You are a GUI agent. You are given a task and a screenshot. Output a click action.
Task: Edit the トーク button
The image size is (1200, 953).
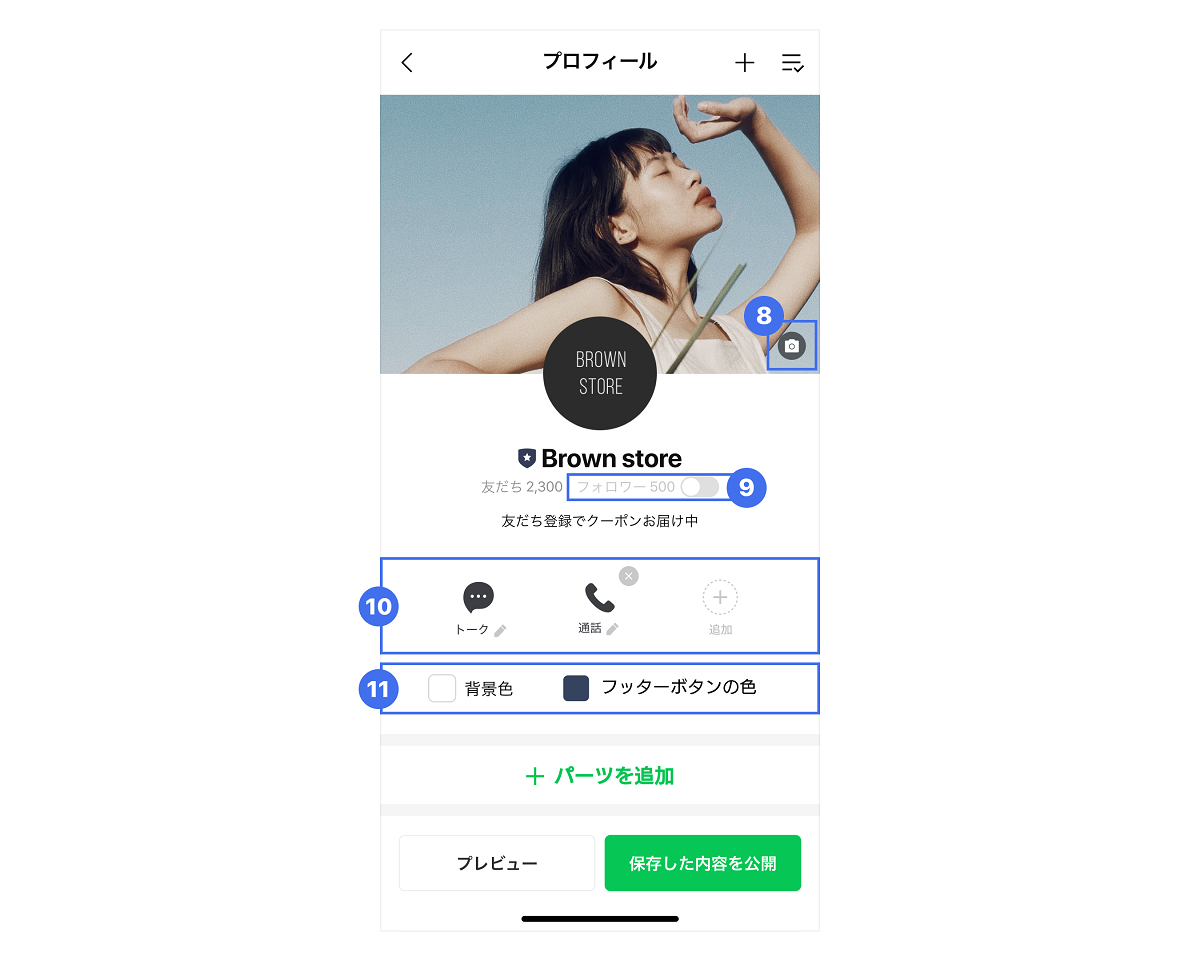click(x=500, y=630)
